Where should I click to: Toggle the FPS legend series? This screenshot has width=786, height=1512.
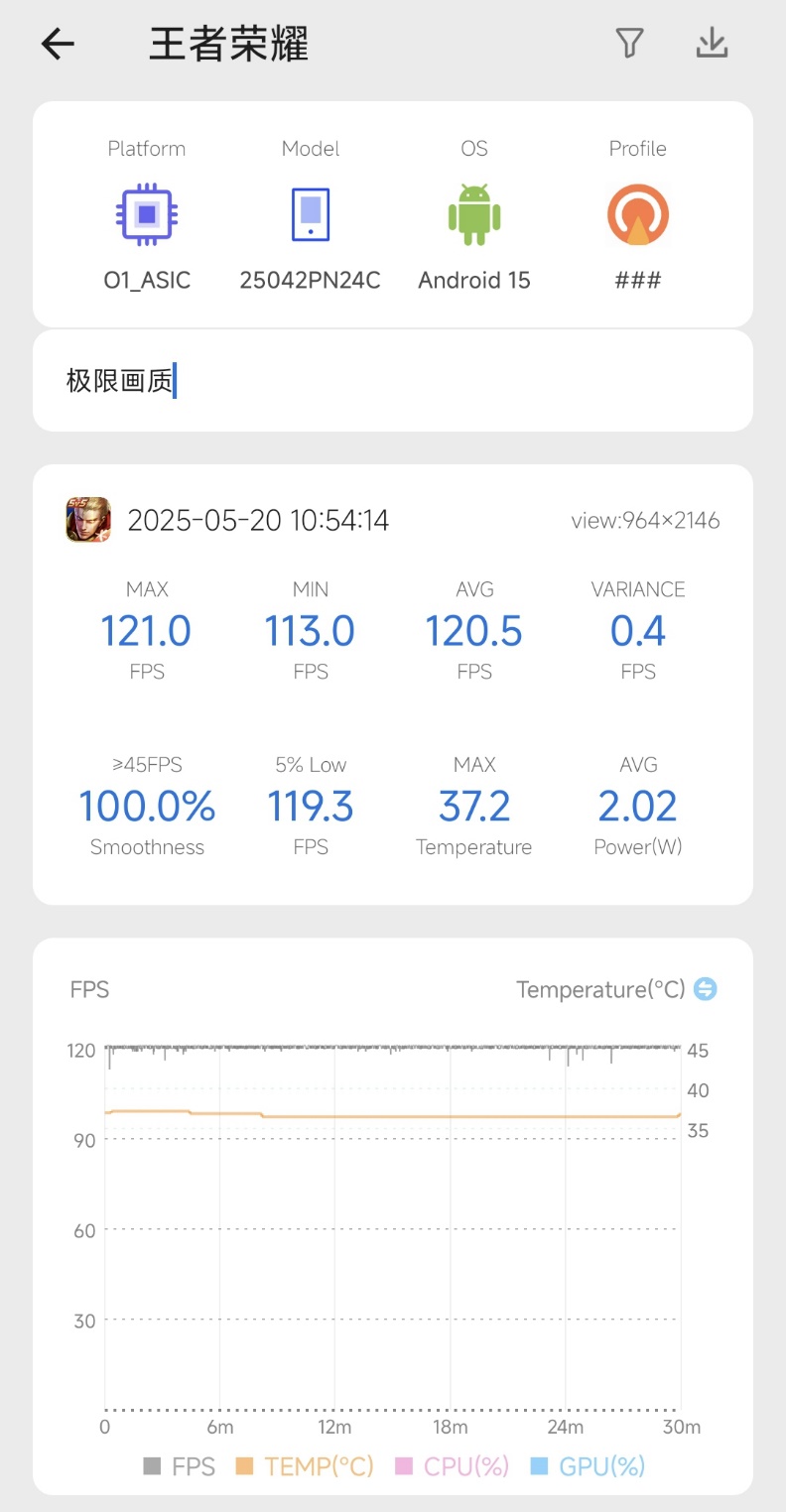(x=180, y=1466)
